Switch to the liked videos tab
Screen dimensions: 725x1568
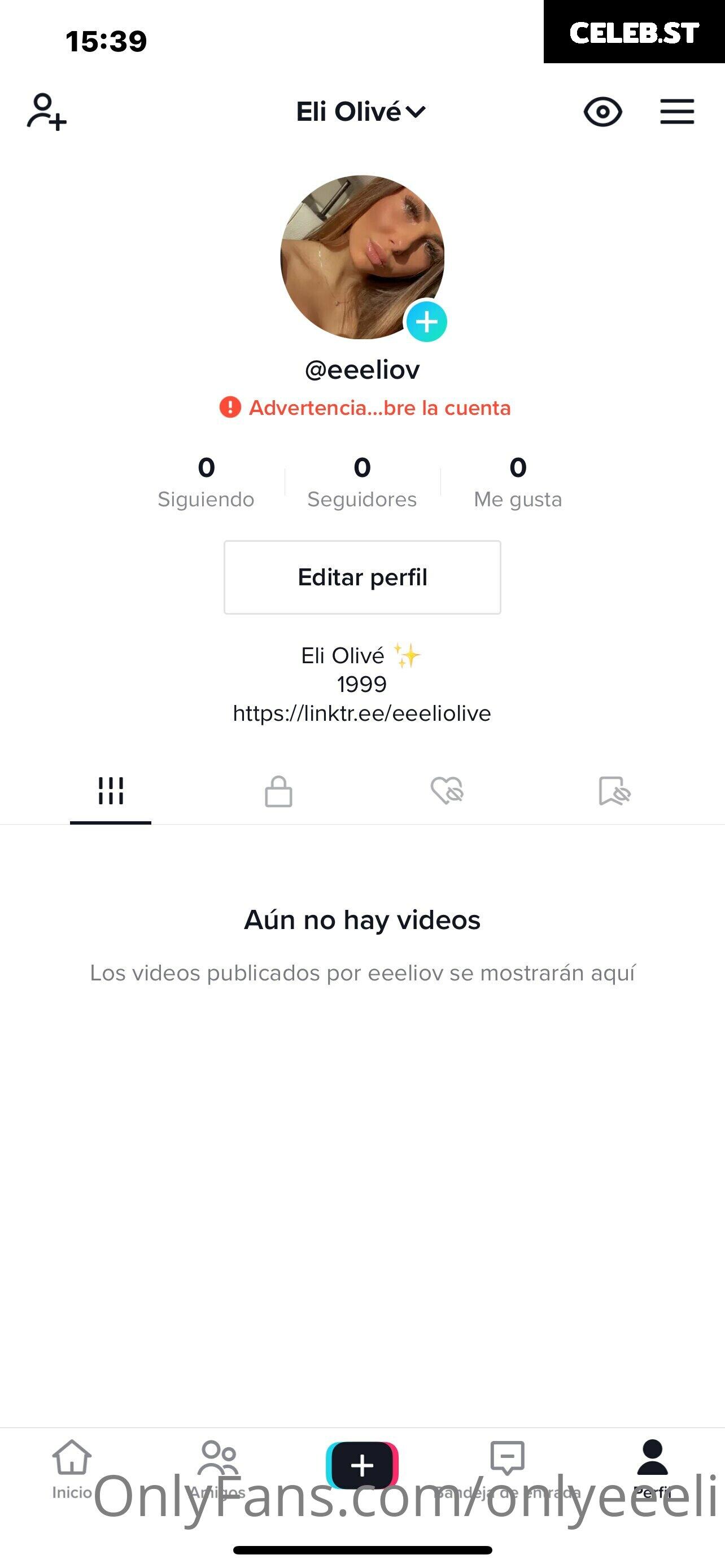coord(447,791)
